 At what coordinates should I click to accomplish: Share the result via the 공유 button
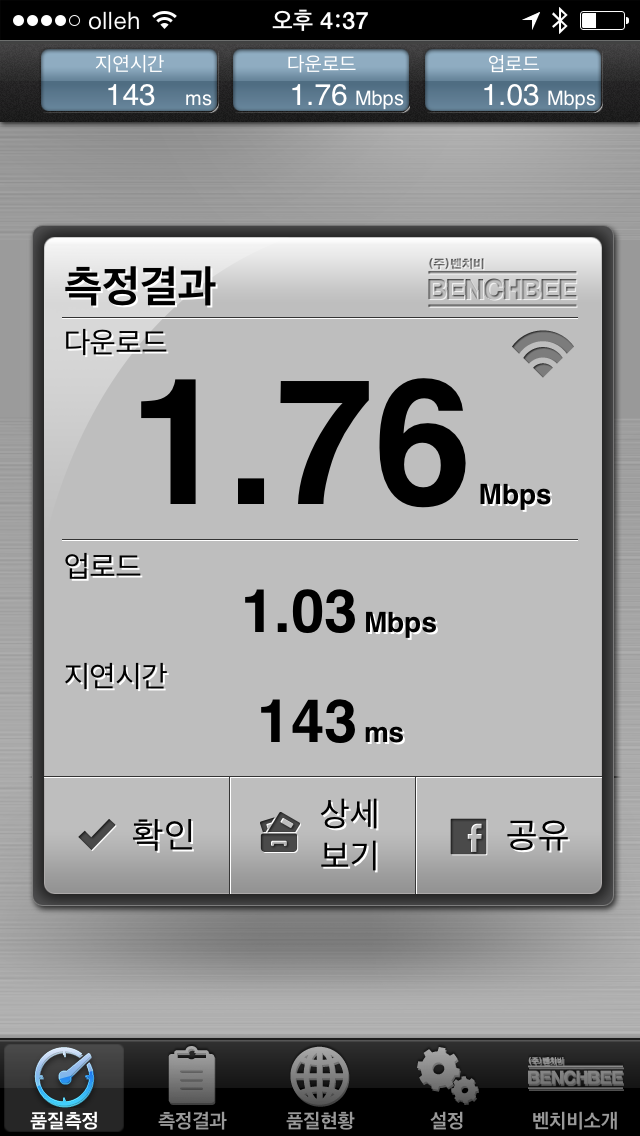point(509,835)
